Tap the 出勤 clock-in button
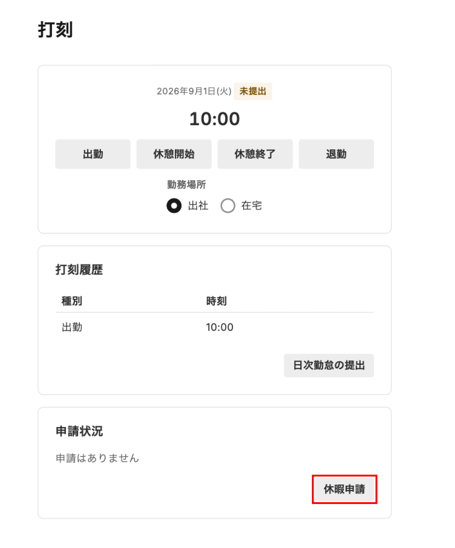 coord(93,154)
